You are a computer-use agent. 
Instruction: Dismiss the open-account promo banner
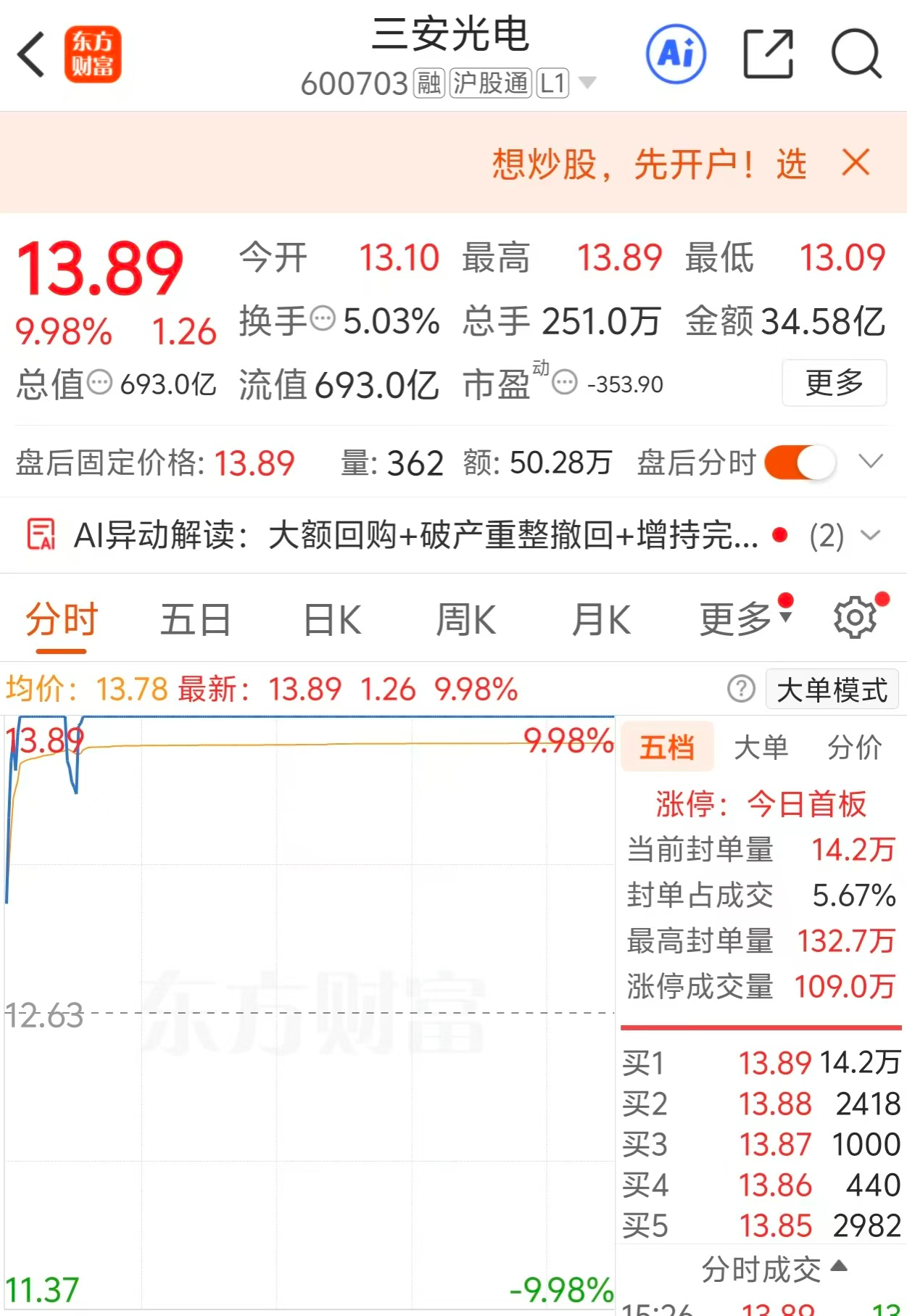point(856,162)
